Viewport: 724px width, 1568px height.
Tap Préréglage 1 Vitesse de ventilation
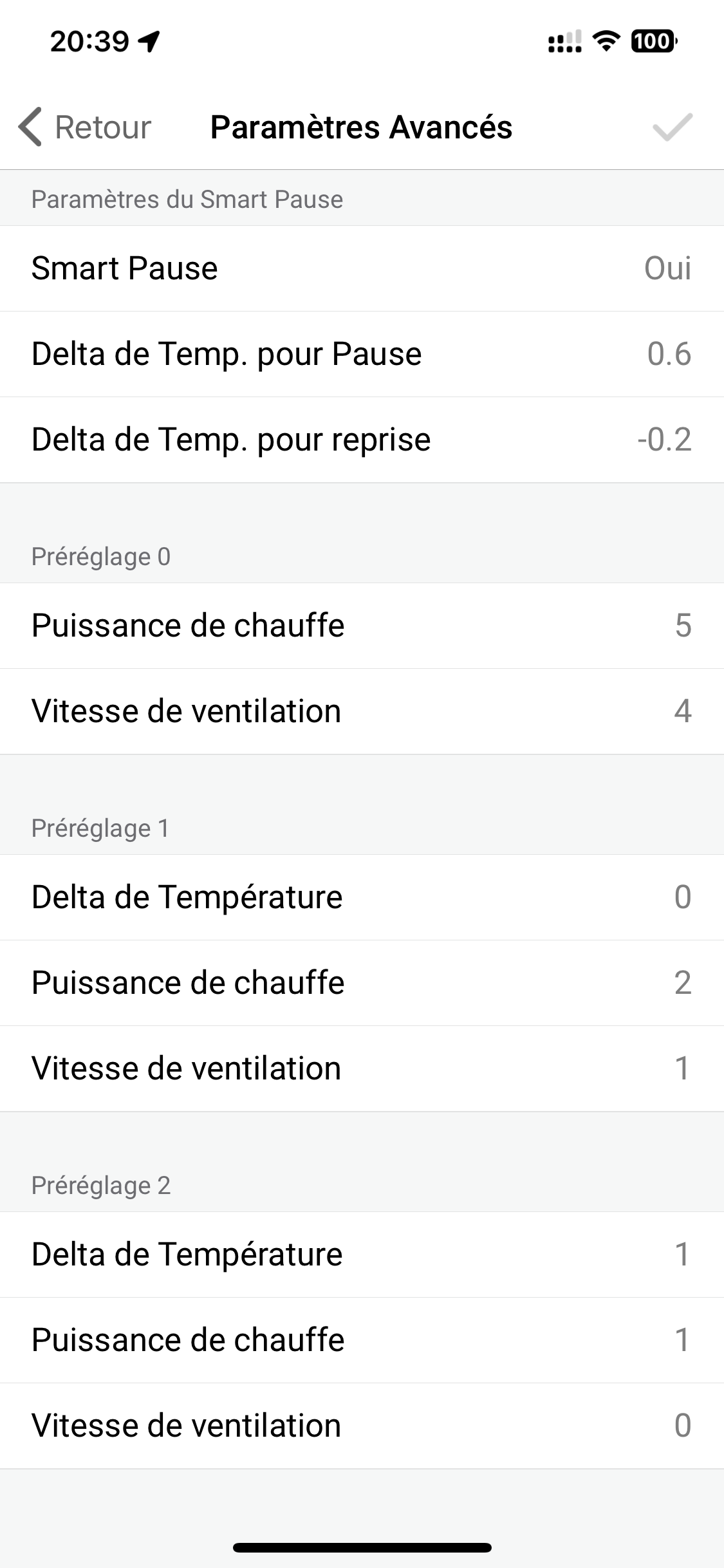pyautogui.click(x=362, y=1069)
